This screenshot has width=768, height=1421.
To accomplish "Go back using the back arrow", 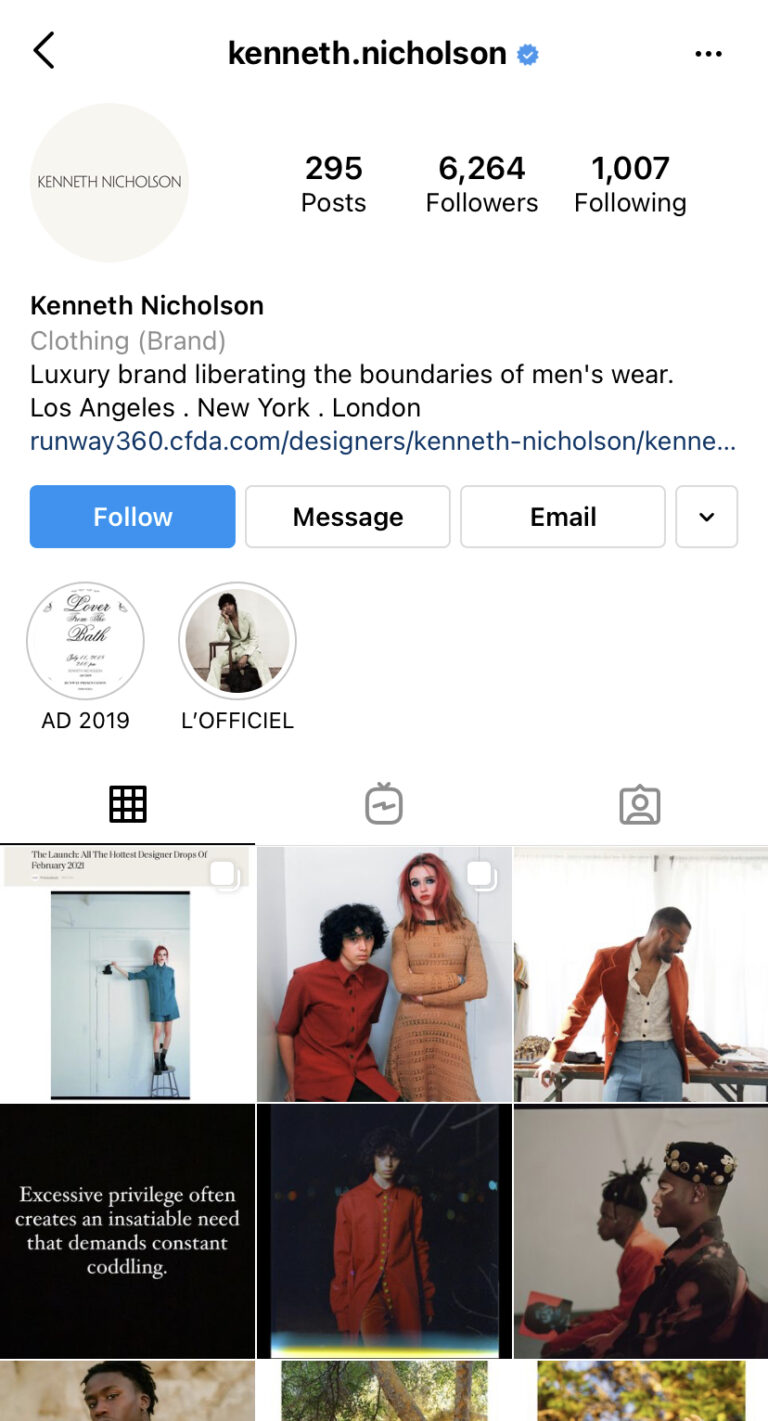I will click(x=44, y=51).
